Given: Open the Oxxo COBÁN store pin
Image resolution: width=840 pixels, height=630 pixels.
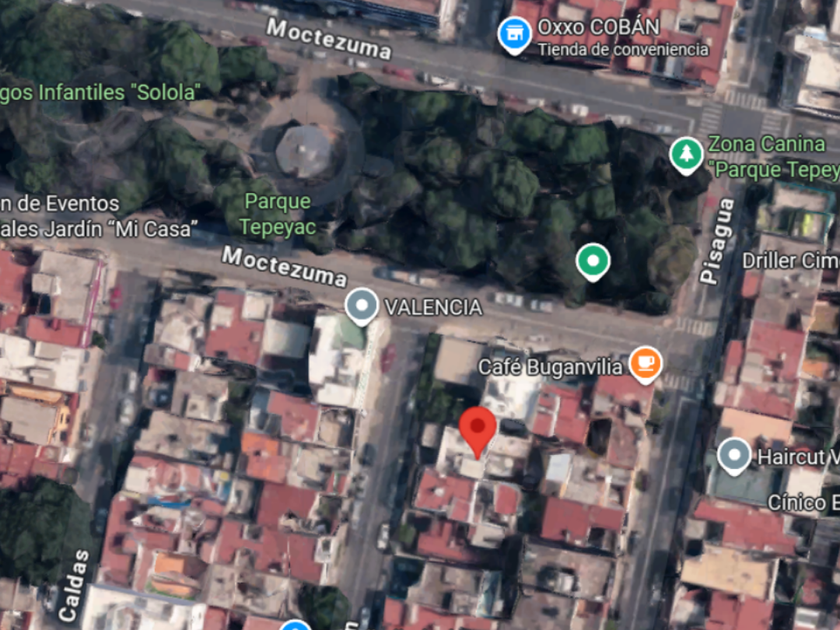Looking at the screenshot, I should [x=514, y=35].
